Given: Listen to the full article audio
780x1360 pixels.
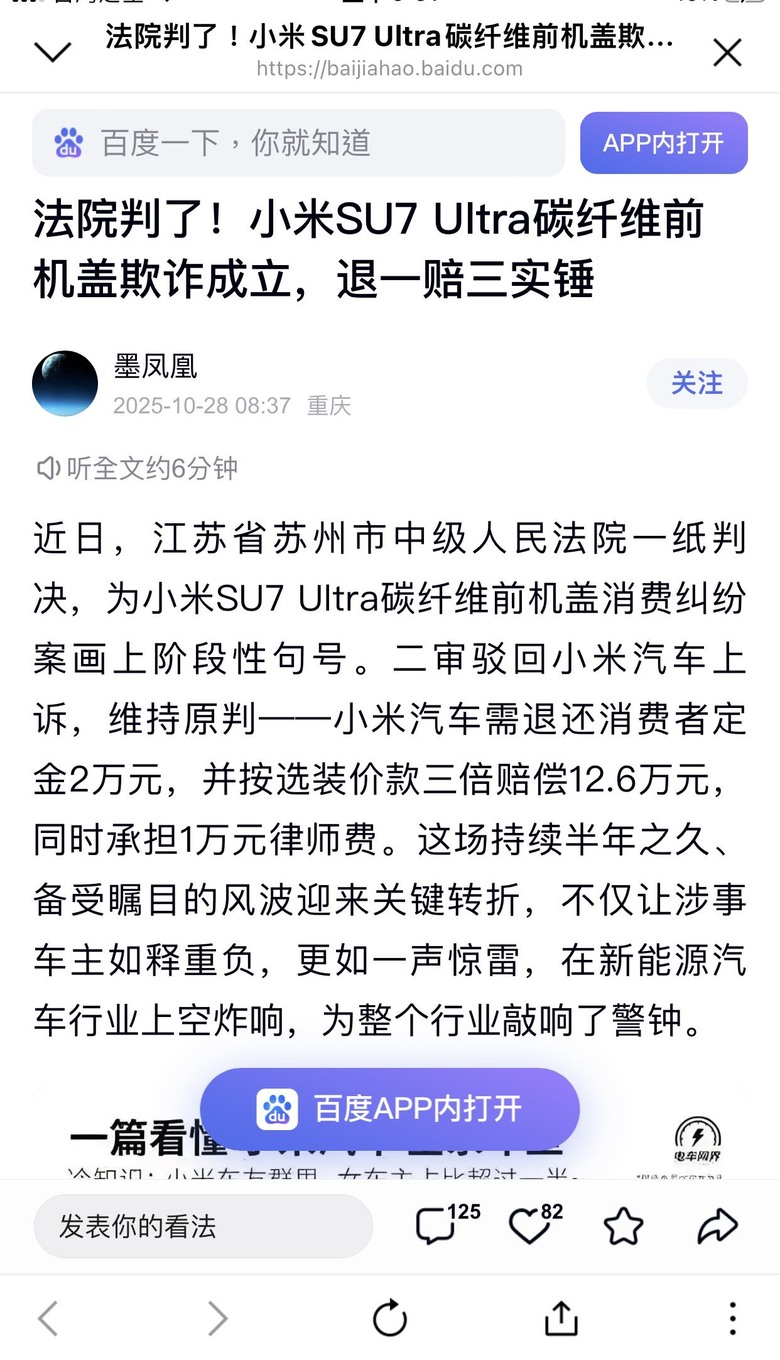Looking at the screenshot, I should (x=137, y=468).
